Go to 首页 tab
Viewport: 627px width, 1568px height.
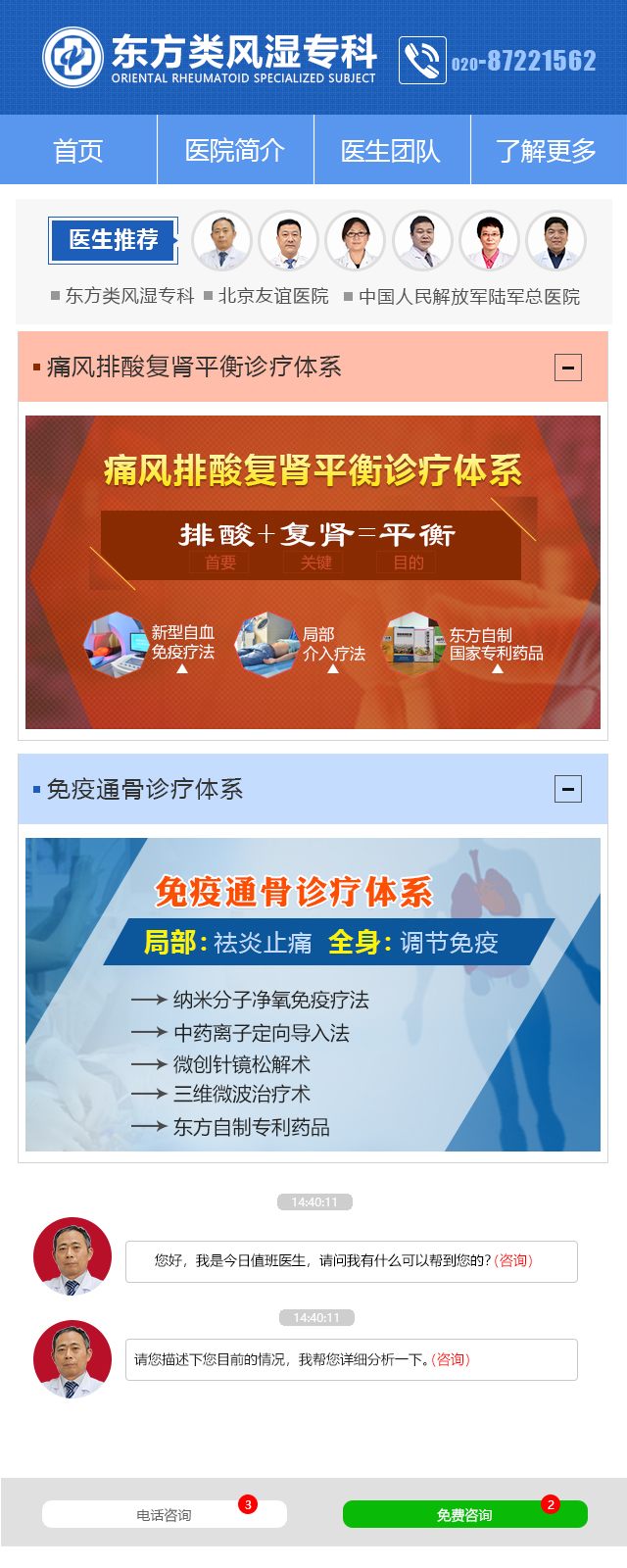point(78,150)
